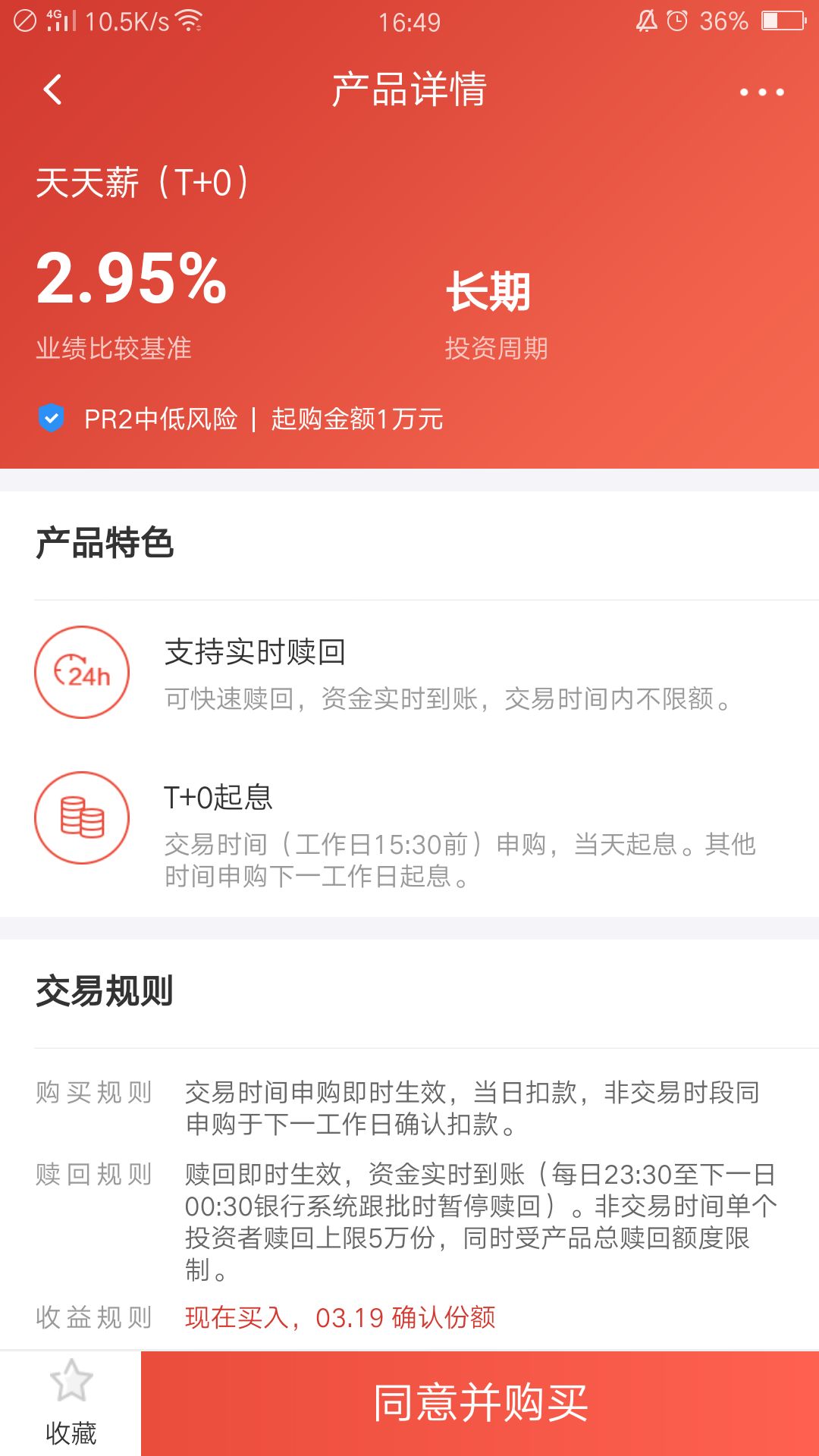Expand the 交易规则 section
The width and height of the screenshot is (819, 1456).
pos(106,990)
